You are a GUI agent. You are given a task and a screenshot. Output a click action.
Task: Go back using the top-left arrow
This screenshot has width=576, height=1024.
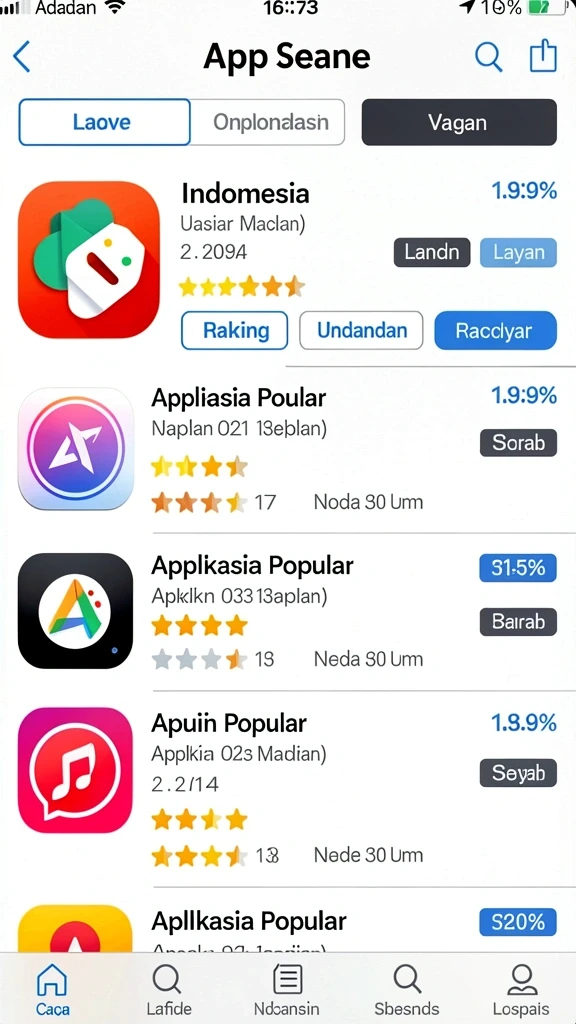click(22, 57)
